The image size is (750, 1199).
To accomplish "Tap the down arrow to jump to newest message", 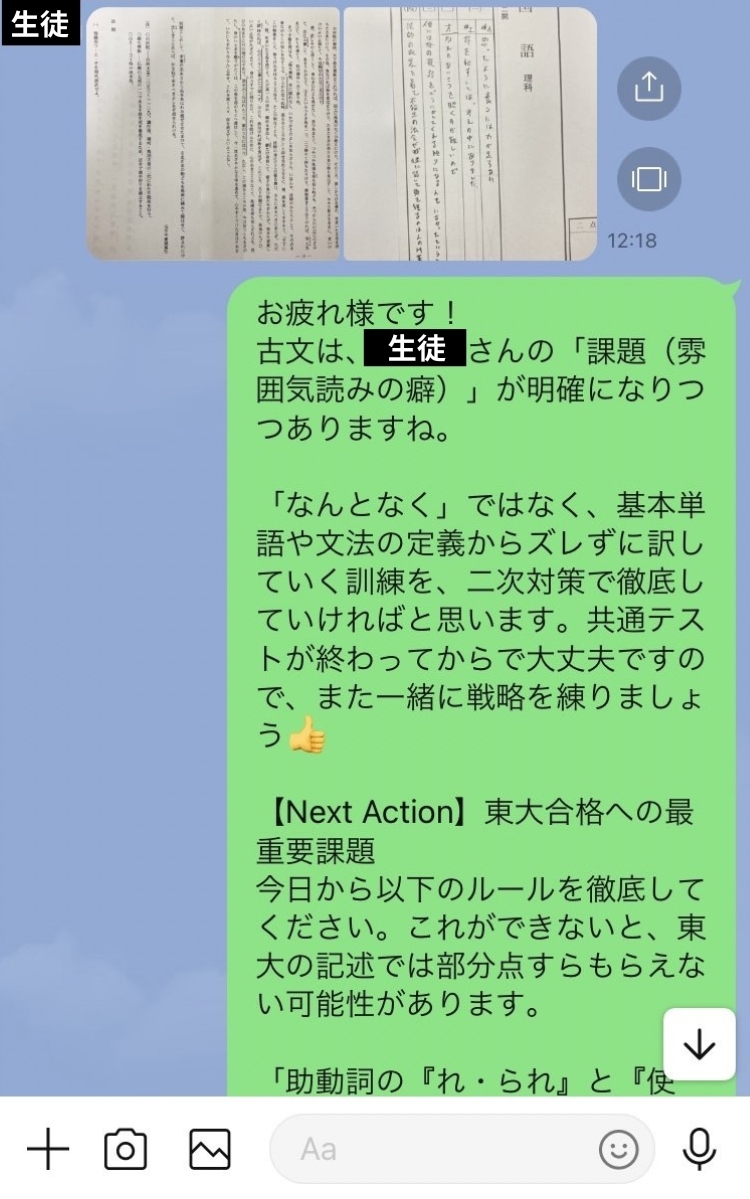I will [700, 1042].
